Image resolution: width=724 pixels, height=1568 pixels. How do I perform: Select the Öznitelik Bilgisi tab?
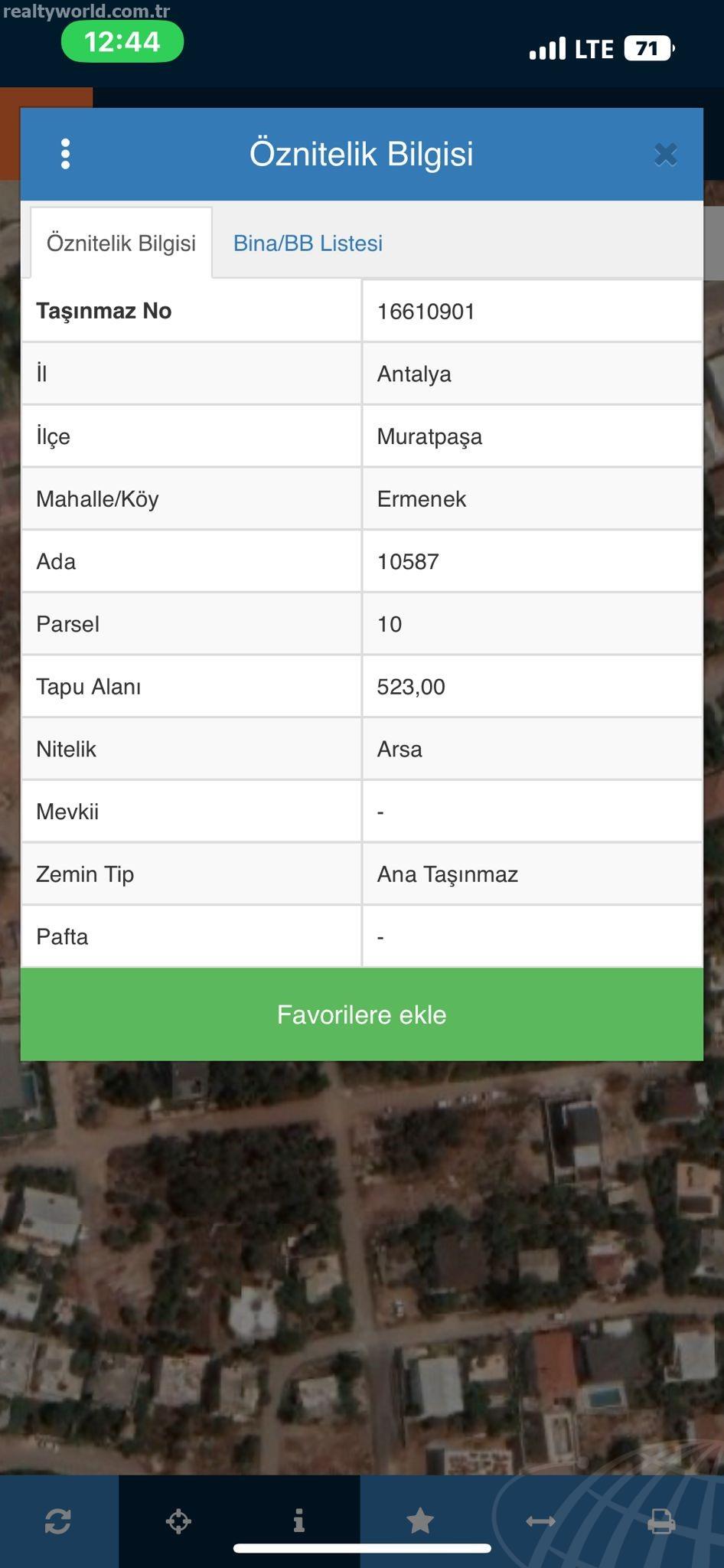click(121, 243)
